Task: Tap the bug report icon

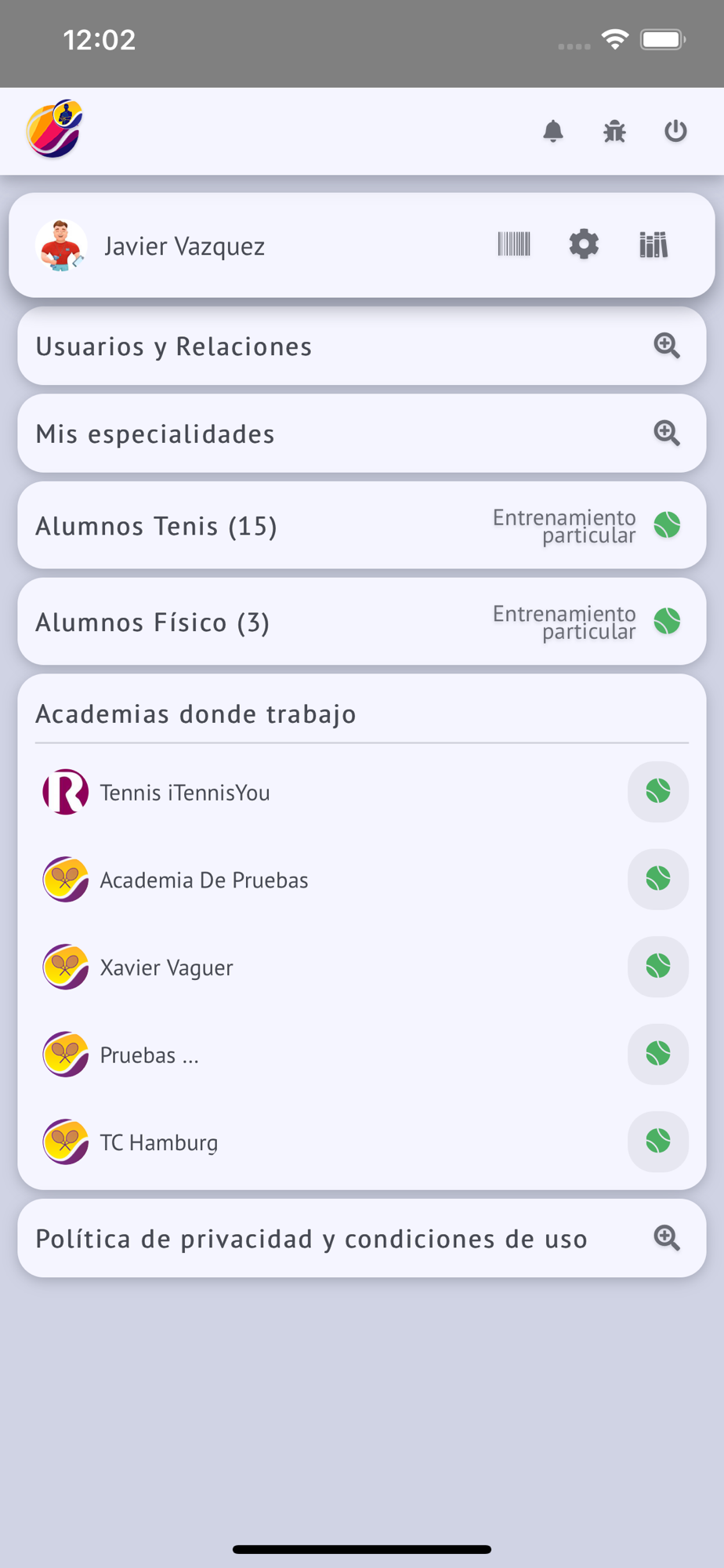Action: pyautogui.click(x=614, y=131)
